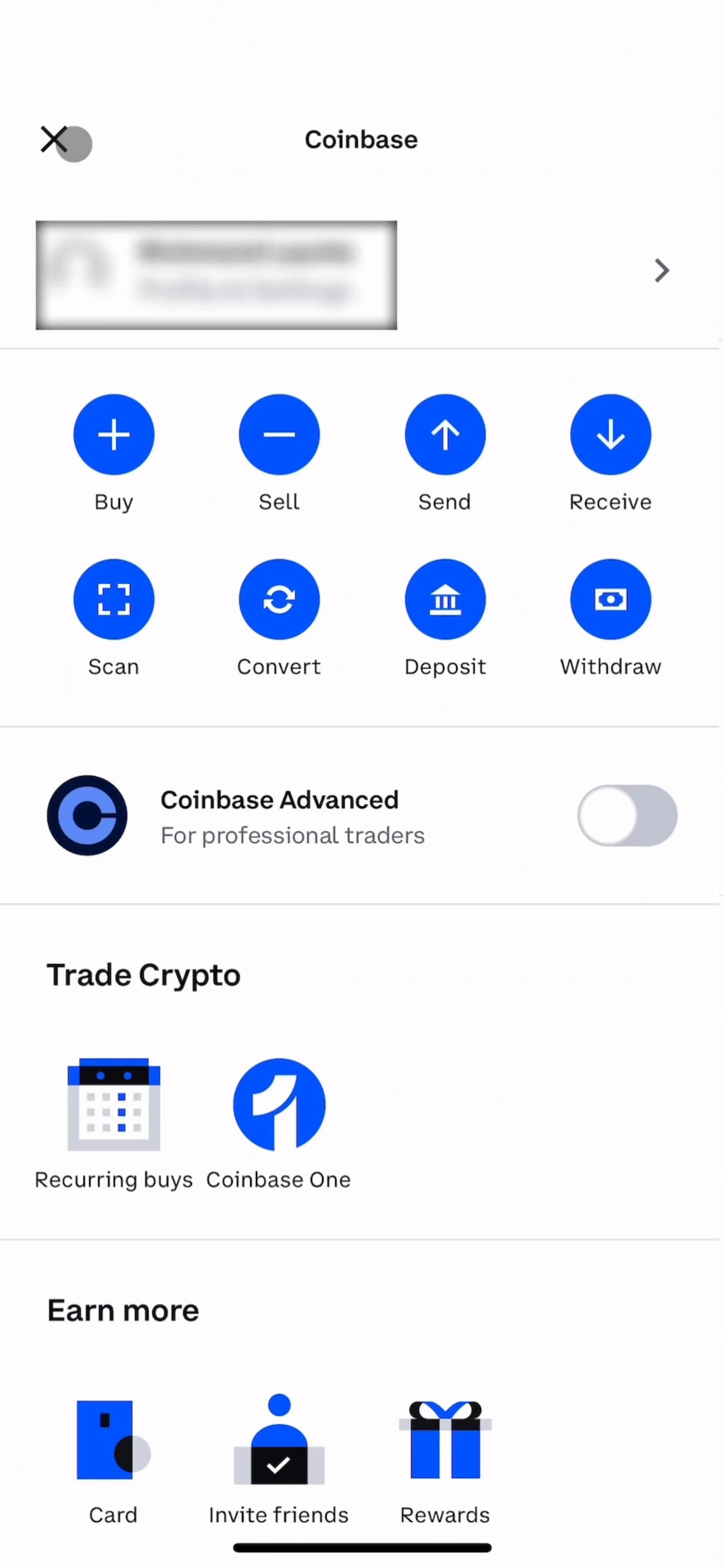Open Rewards
This screenshot has width=724, height=1568.
(x=444, y=1439)
